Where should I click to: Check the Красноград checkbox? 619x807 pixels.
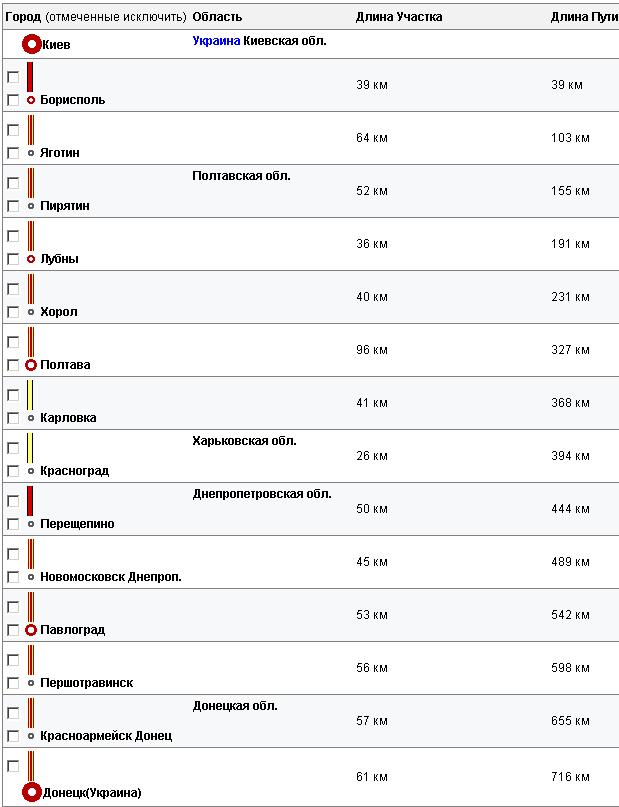13,471
